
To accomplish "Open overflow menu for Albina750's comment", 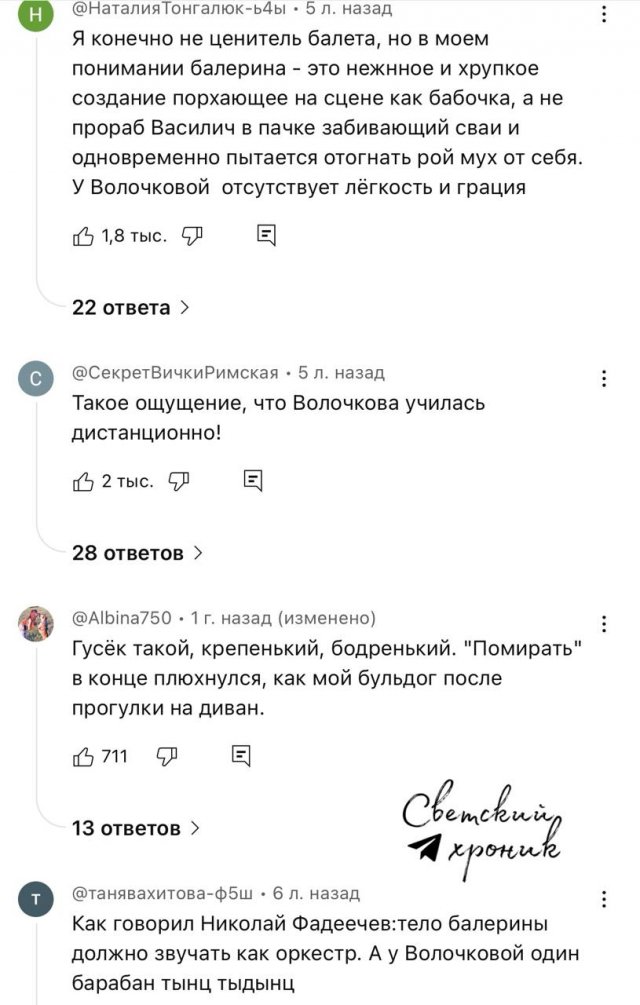I will tap(603, 624).
